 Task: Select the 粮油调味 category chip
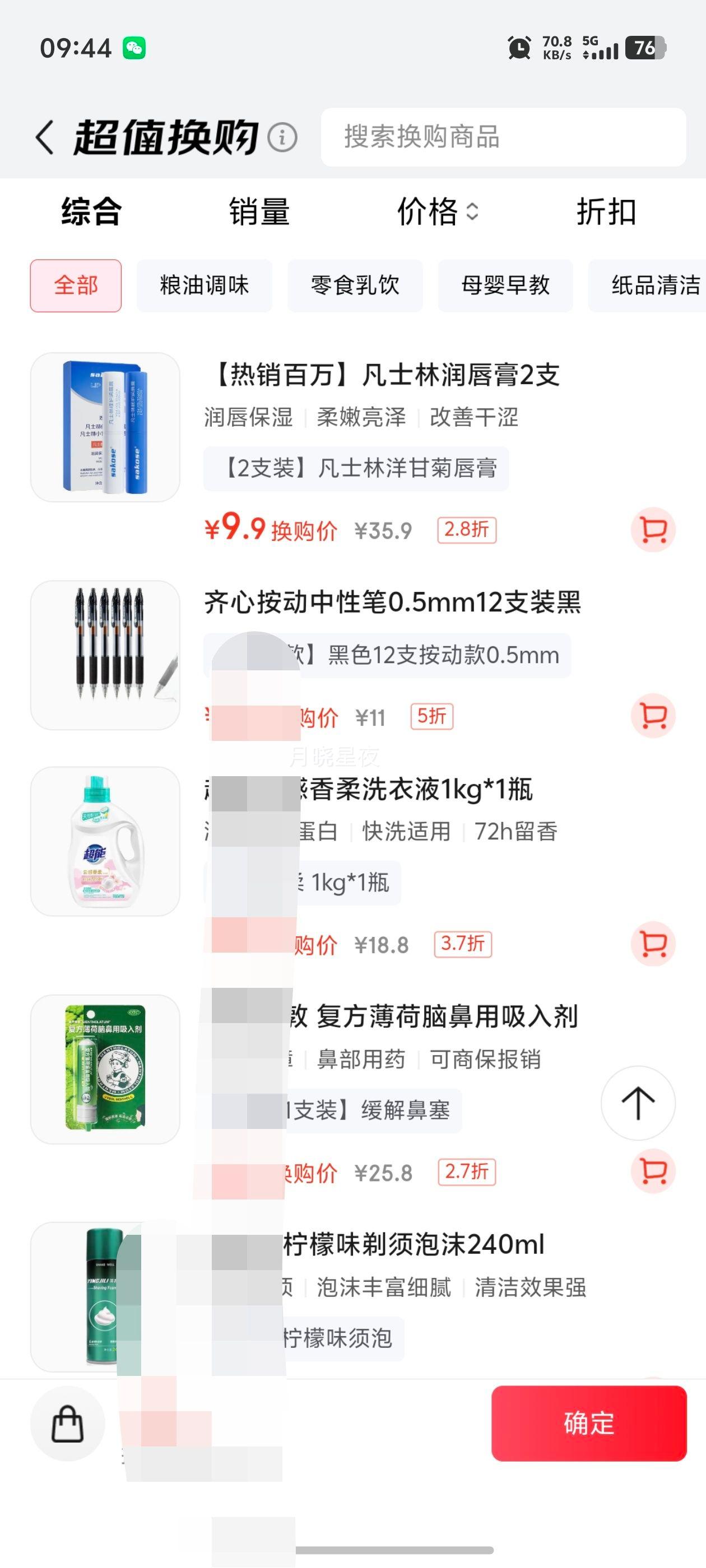(203, 286)
